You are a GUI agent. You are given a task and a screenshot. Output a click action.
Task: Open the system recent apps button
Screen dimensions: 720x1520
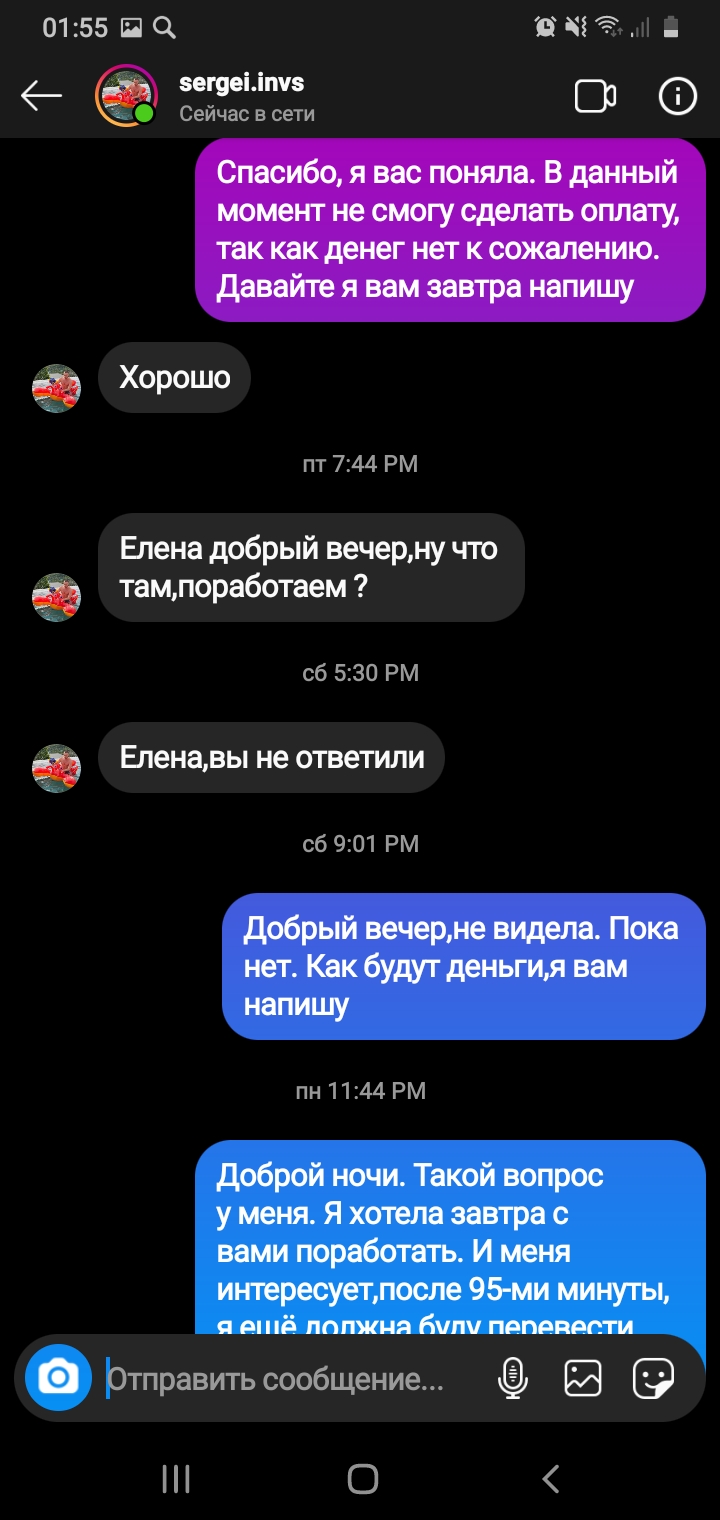175,1478
